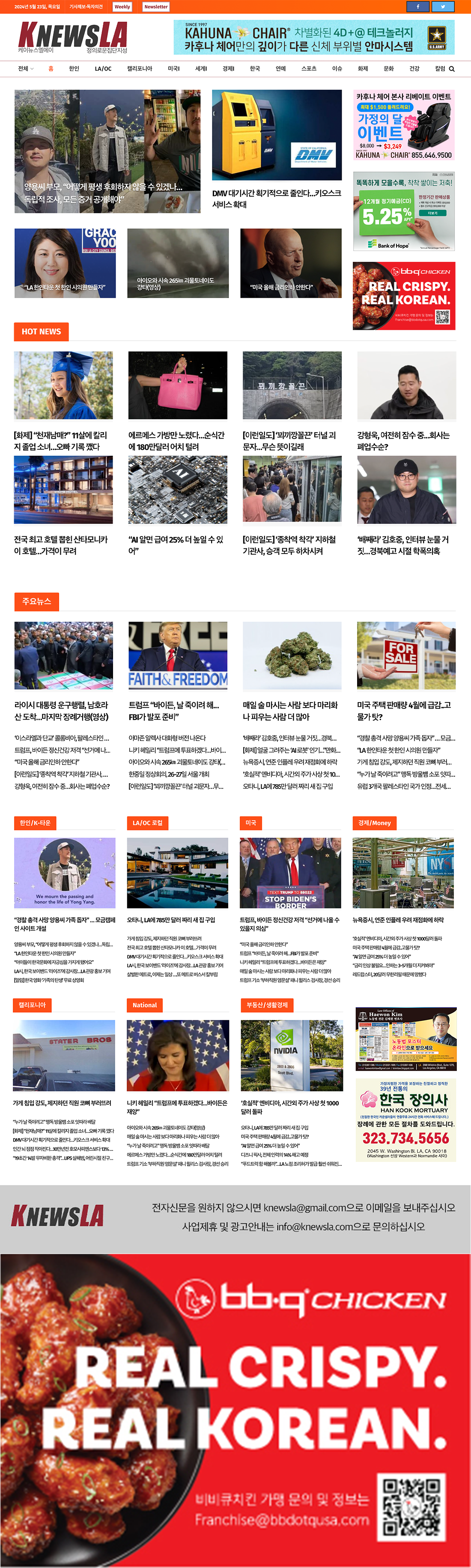Open the Facebook page button
Viewport: 471px width, 1568px height.
[x=418, y=7]
